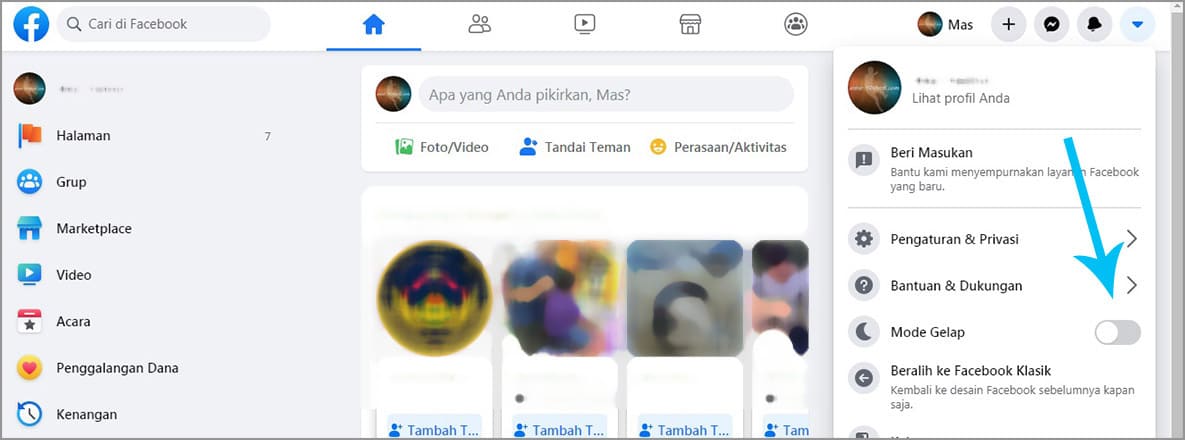The image size is (1185, 440).
Task: Tap the Apa yang Anda pikirkan post box
Action: tap(605, 95)
